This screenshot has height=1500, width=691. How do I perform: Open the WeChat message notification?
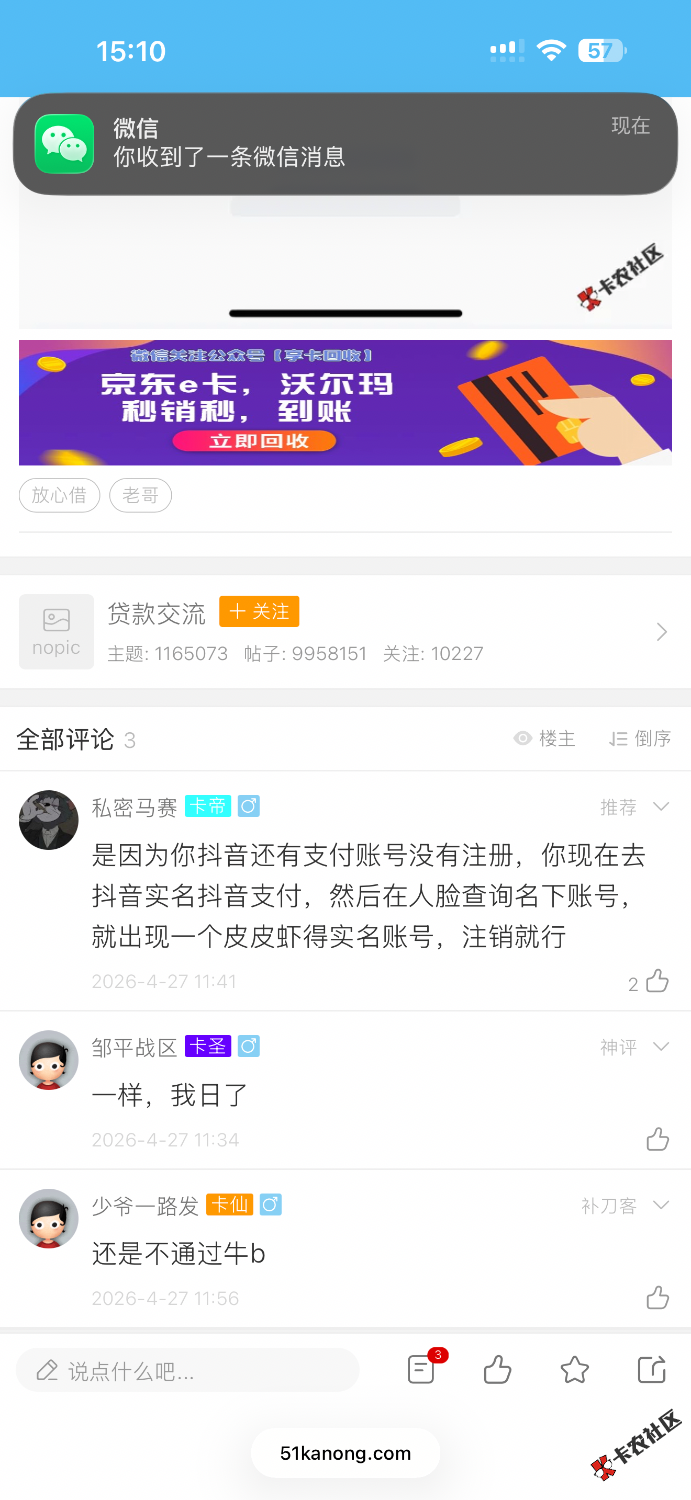[345, 143]
